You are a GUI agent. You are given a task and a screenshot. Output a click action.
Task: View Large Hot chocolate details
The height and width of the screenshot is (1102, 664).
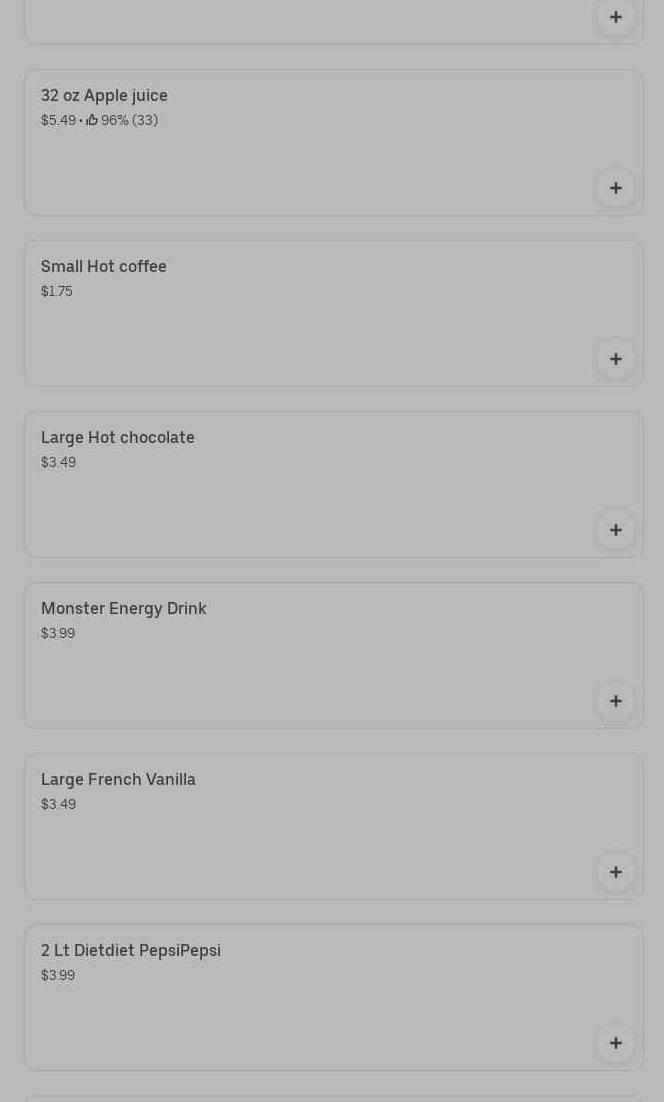pyautogui.click(x=334, y=484)
